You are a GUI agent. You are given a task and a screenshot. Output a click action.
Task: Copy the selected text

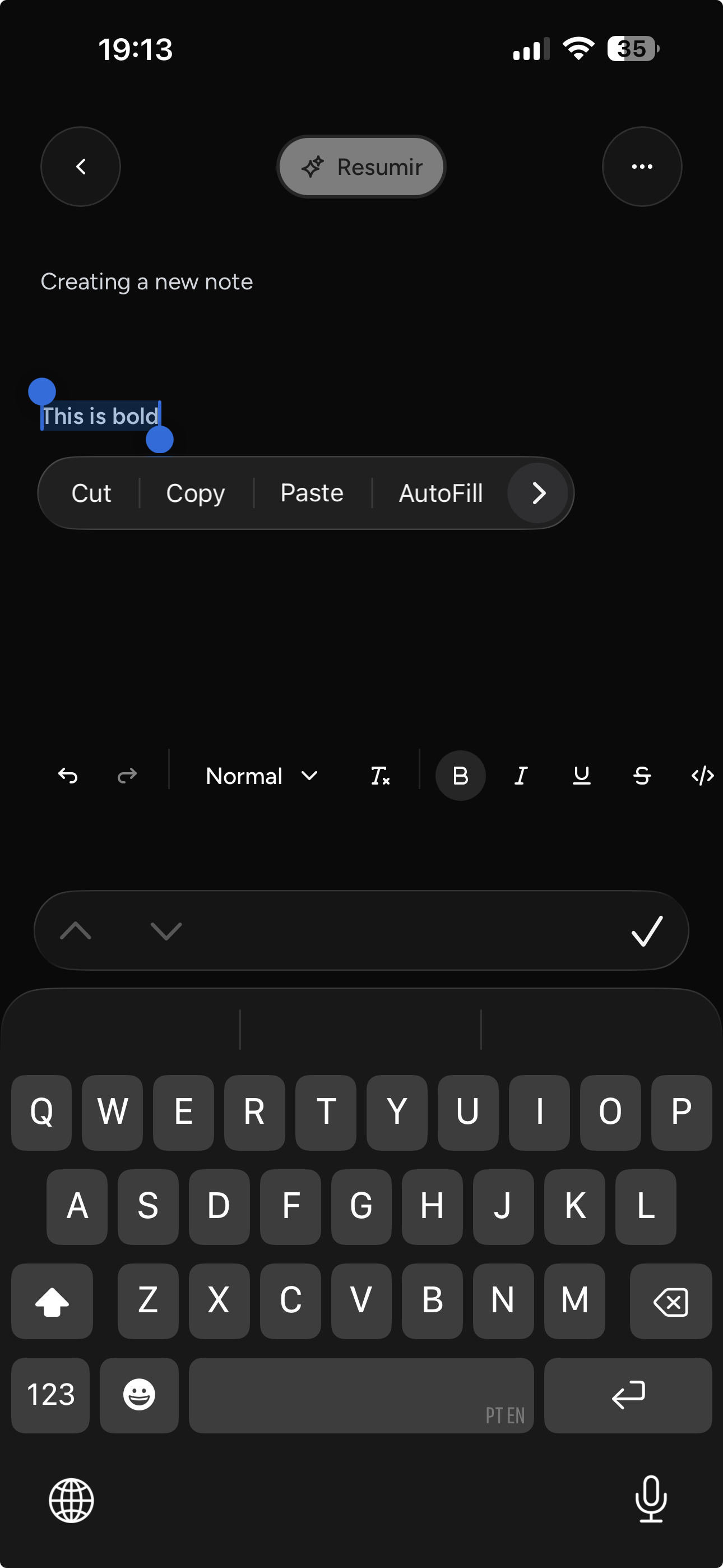point(194,493)
